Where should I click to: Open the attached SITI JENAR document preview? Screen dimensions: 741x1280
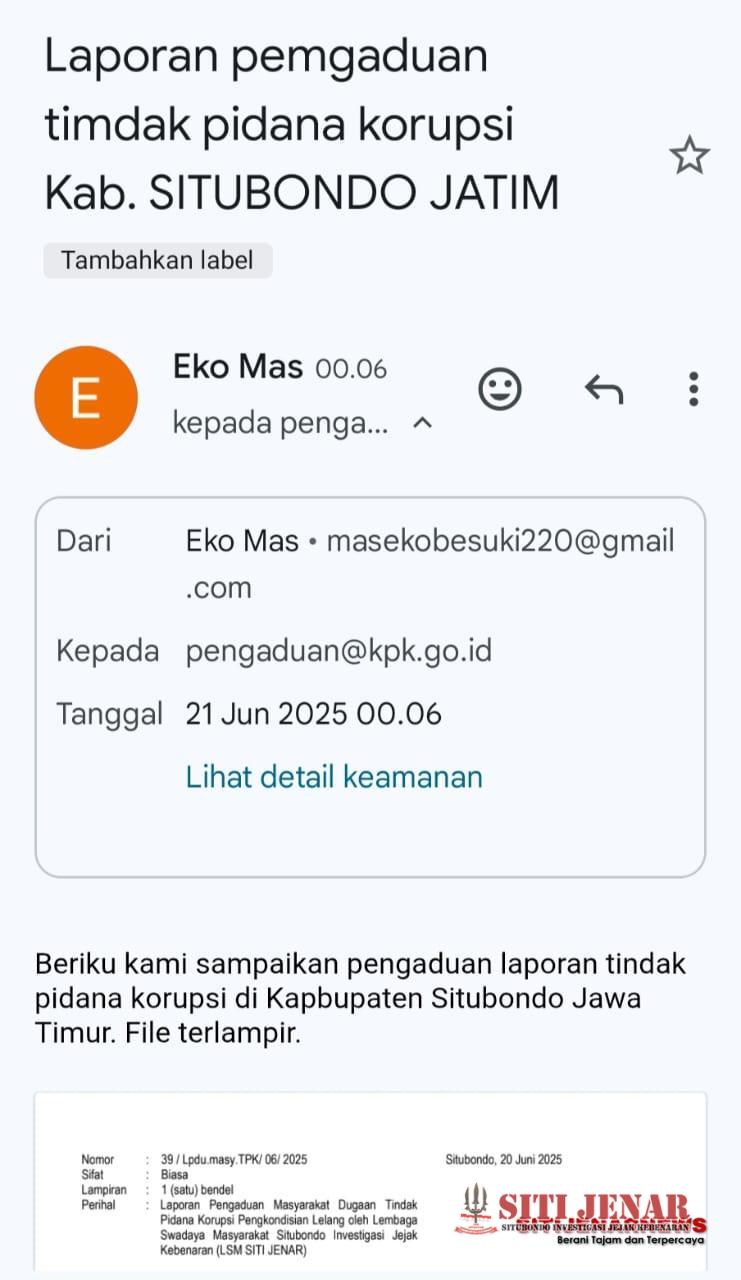click(x=370, y=1185)
